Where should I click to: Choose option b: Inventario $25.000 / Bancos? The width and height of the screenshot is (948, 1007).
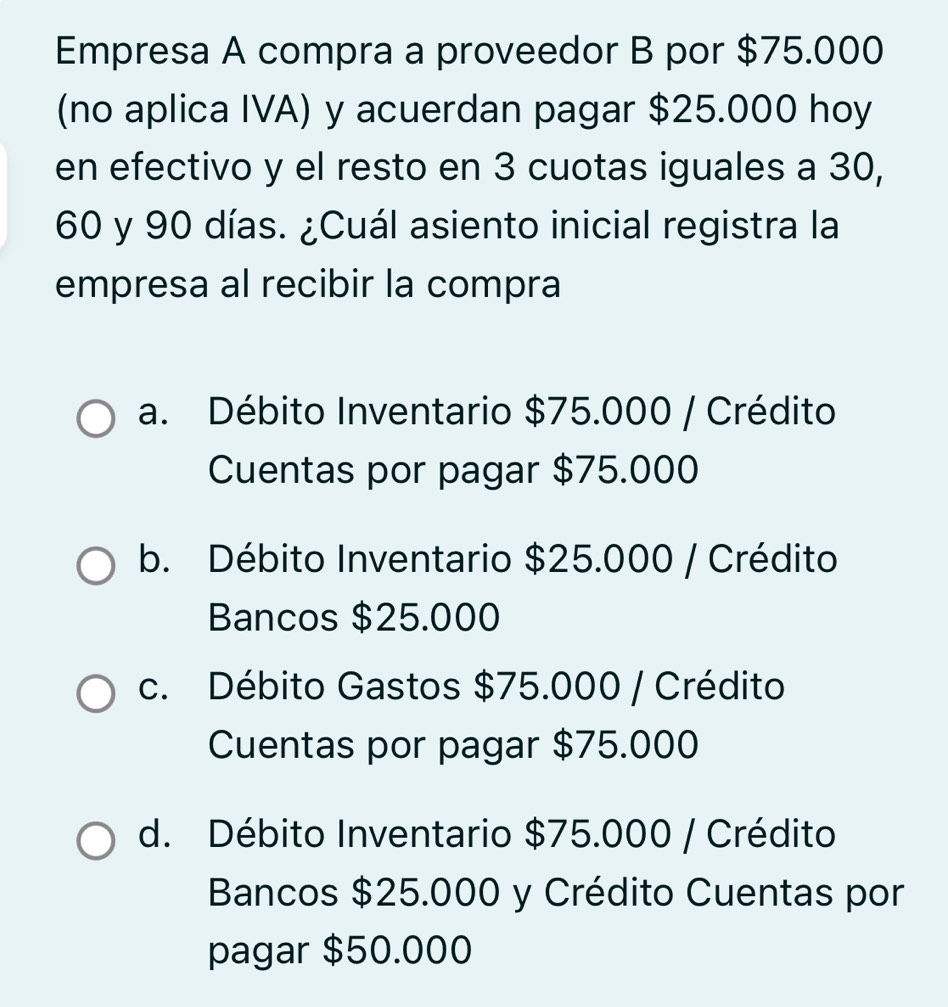tap(97, 566)
